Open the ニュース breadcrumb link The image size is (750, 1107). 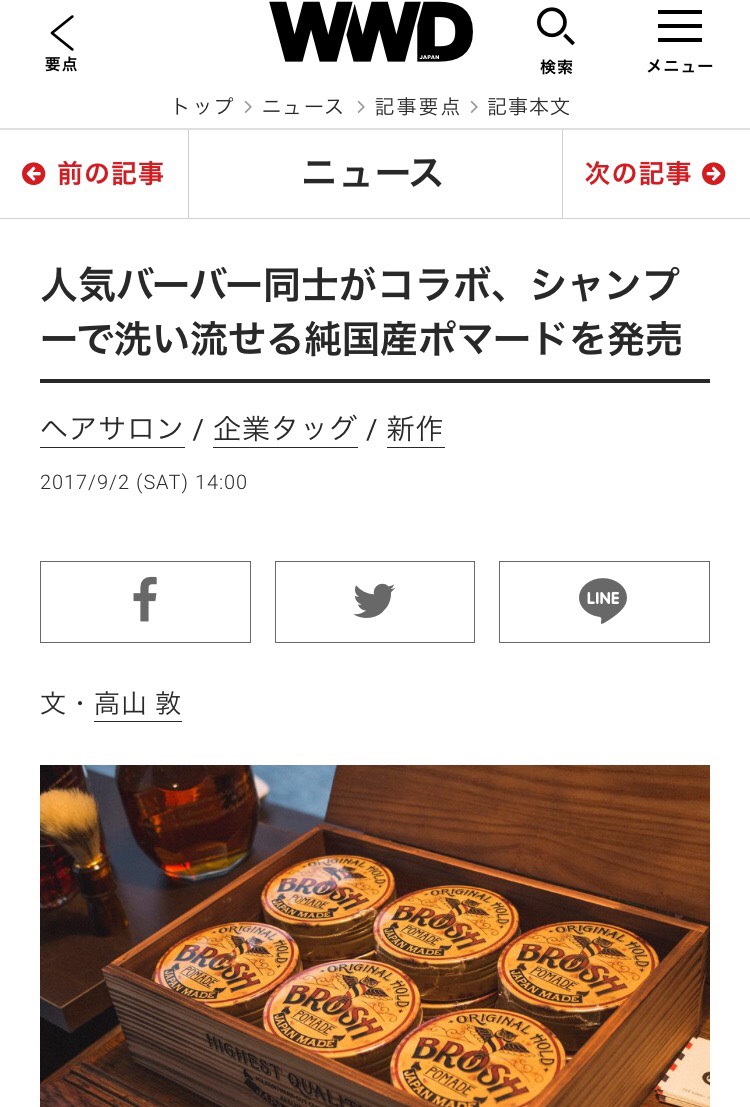coord(303,107)
